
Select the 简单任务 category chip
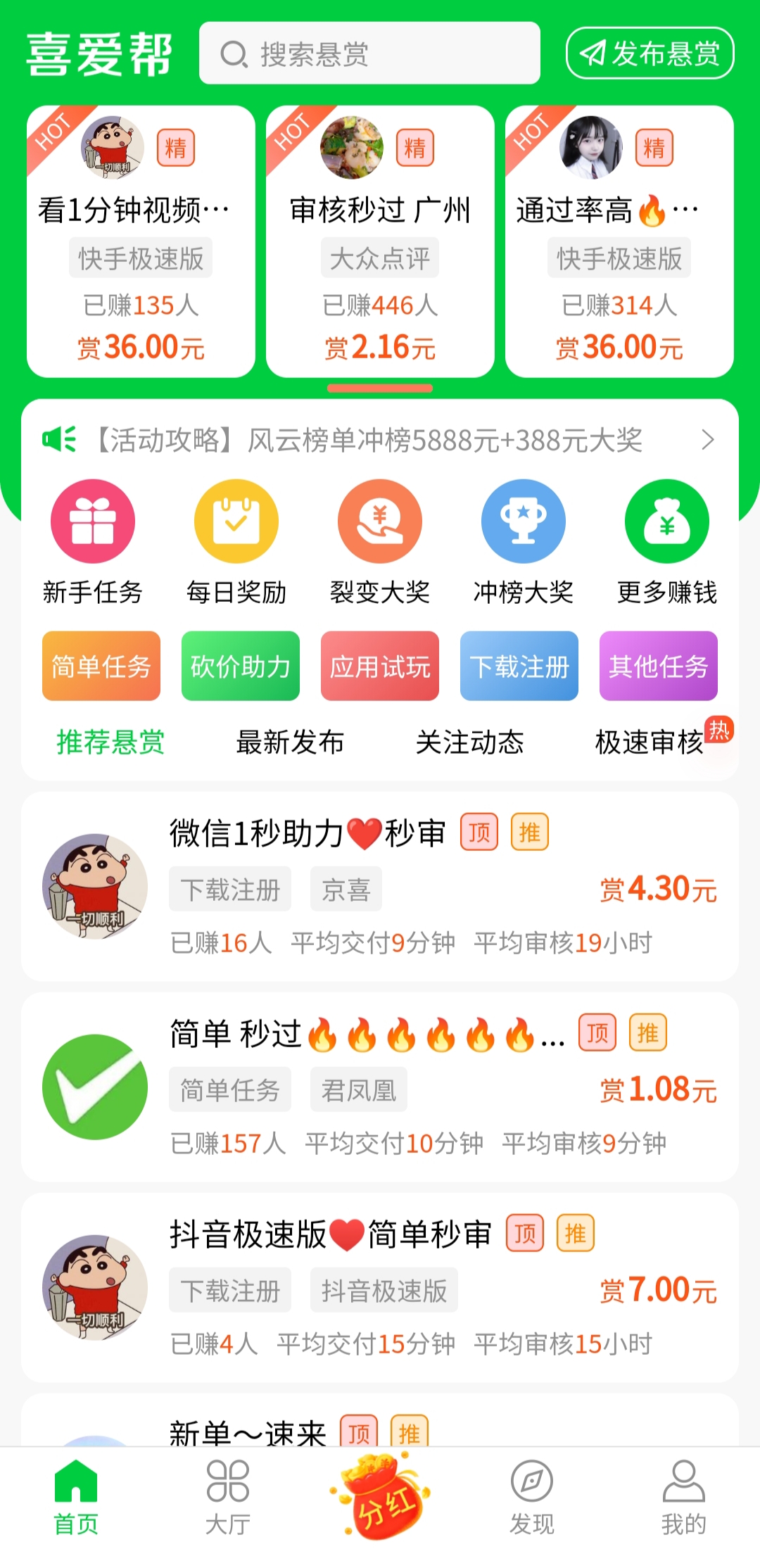coord(101,666)
